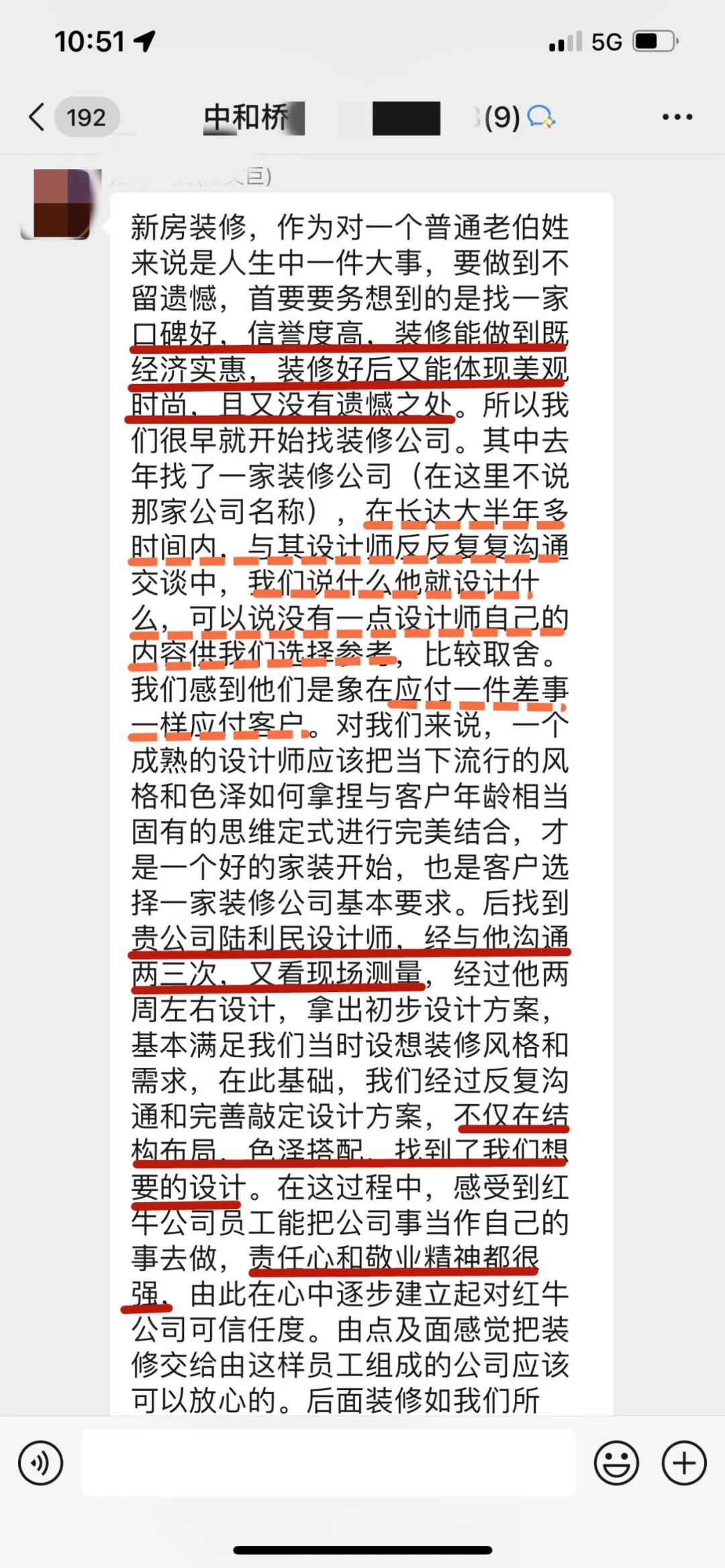Open the plus attachment menu

(683, 1463)
